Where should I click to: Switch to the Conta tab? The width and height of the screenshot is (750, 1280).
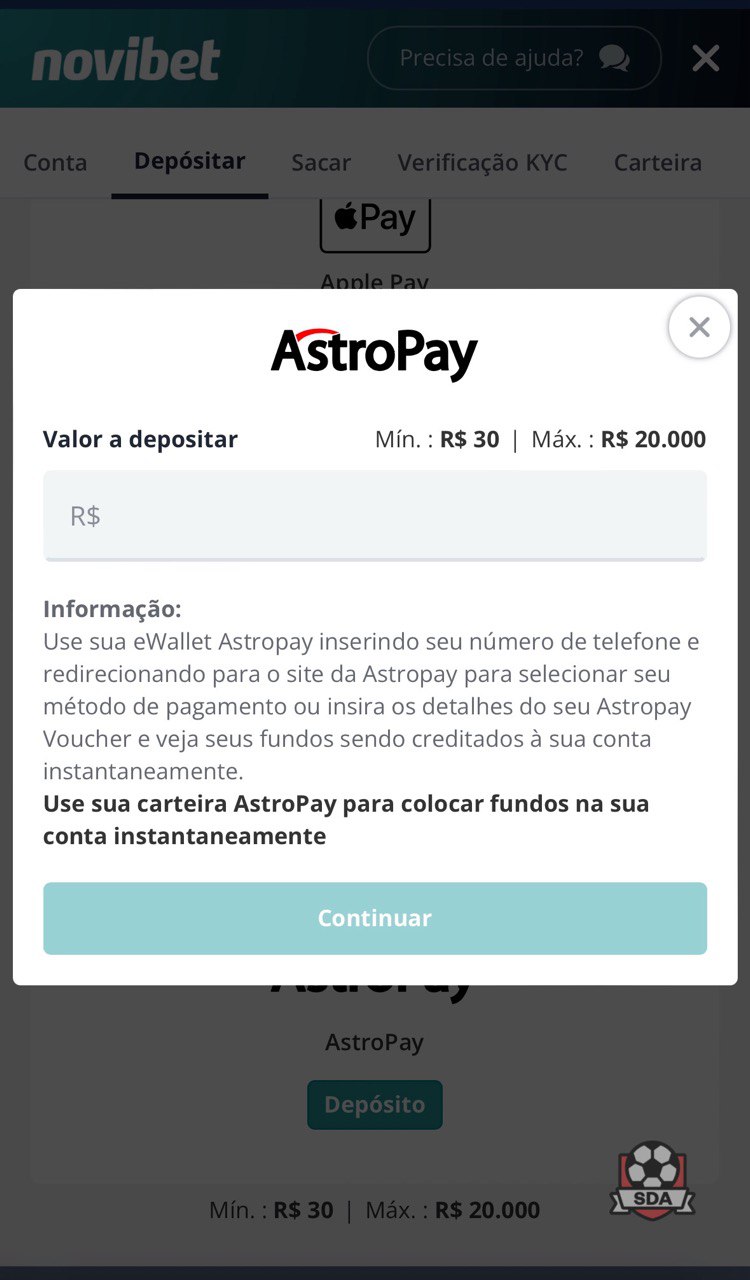click(x=55, y=162)
